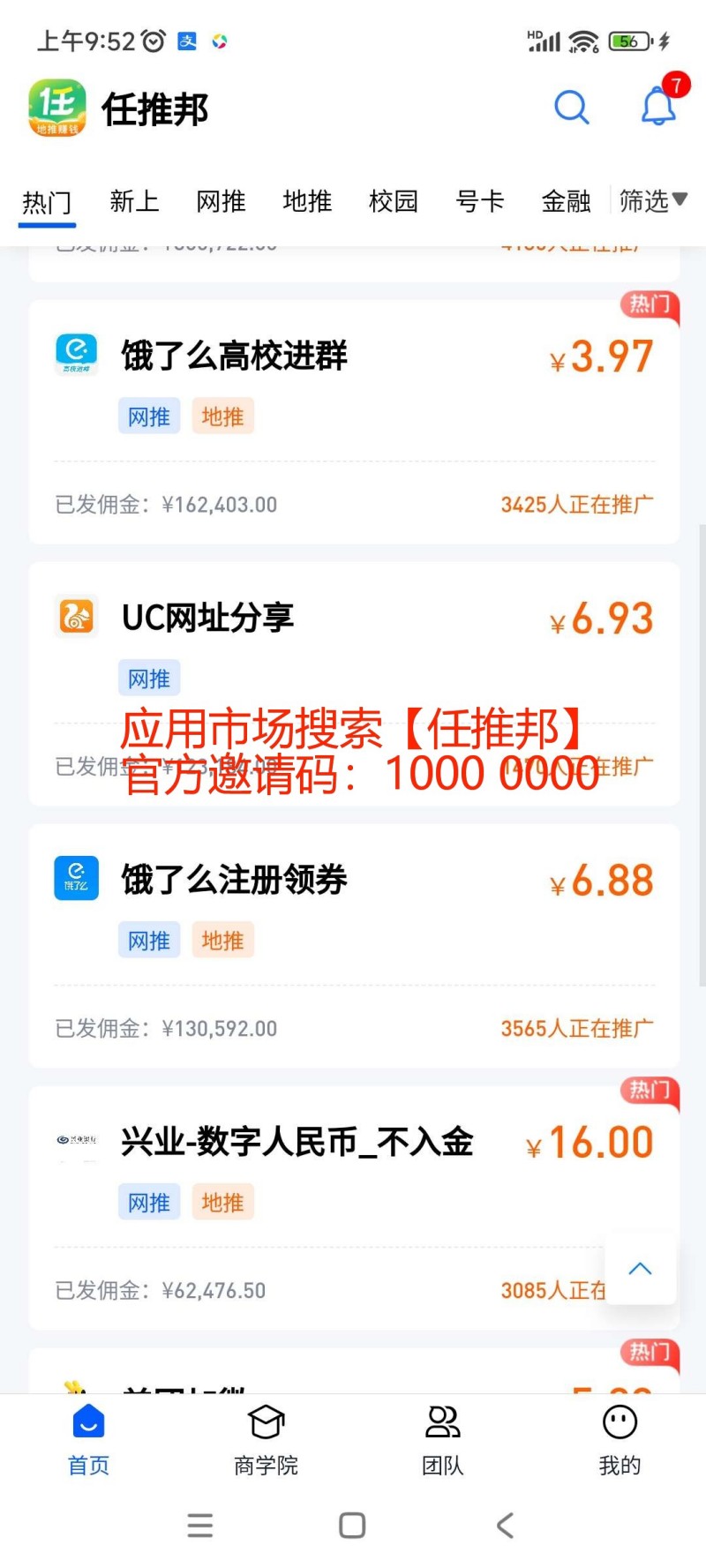Open the 兴业-数字人民币_不入金 task card
Viewport: 706px width, 1568px height.
(354, 1208)
